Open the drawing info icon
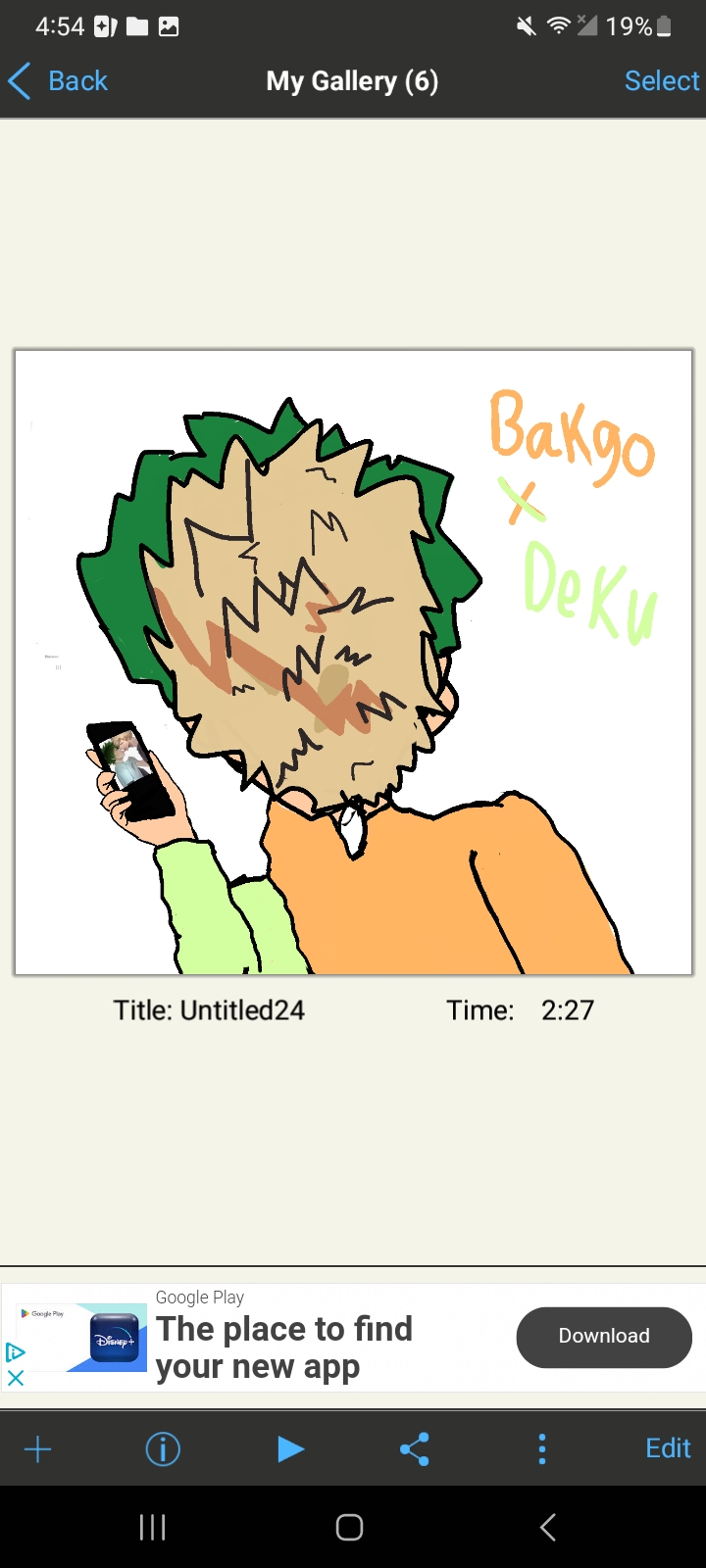Screen dimensions: 706x1568 [x=163, y=1448]
